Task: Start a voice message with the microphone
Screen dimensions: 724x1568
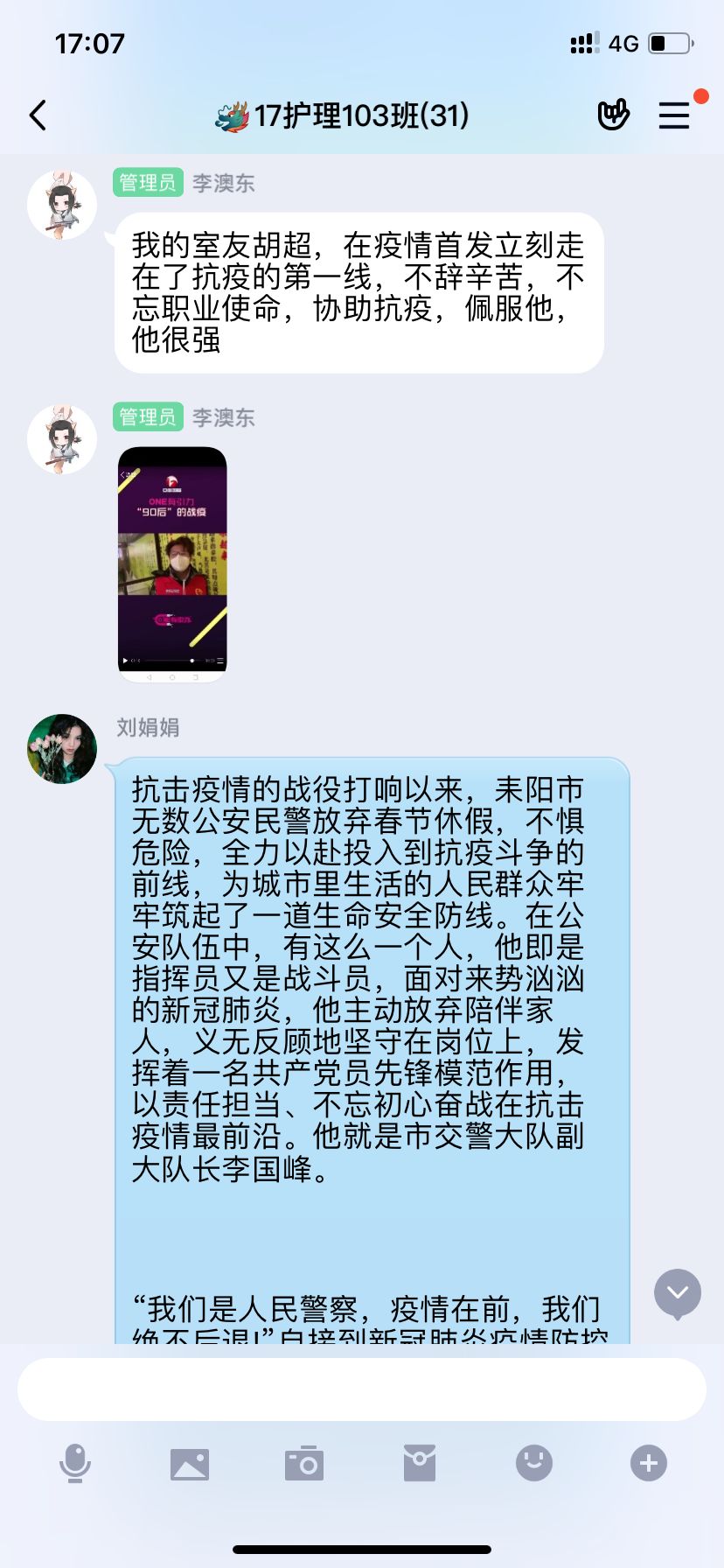Action: tap(75, 1463)
